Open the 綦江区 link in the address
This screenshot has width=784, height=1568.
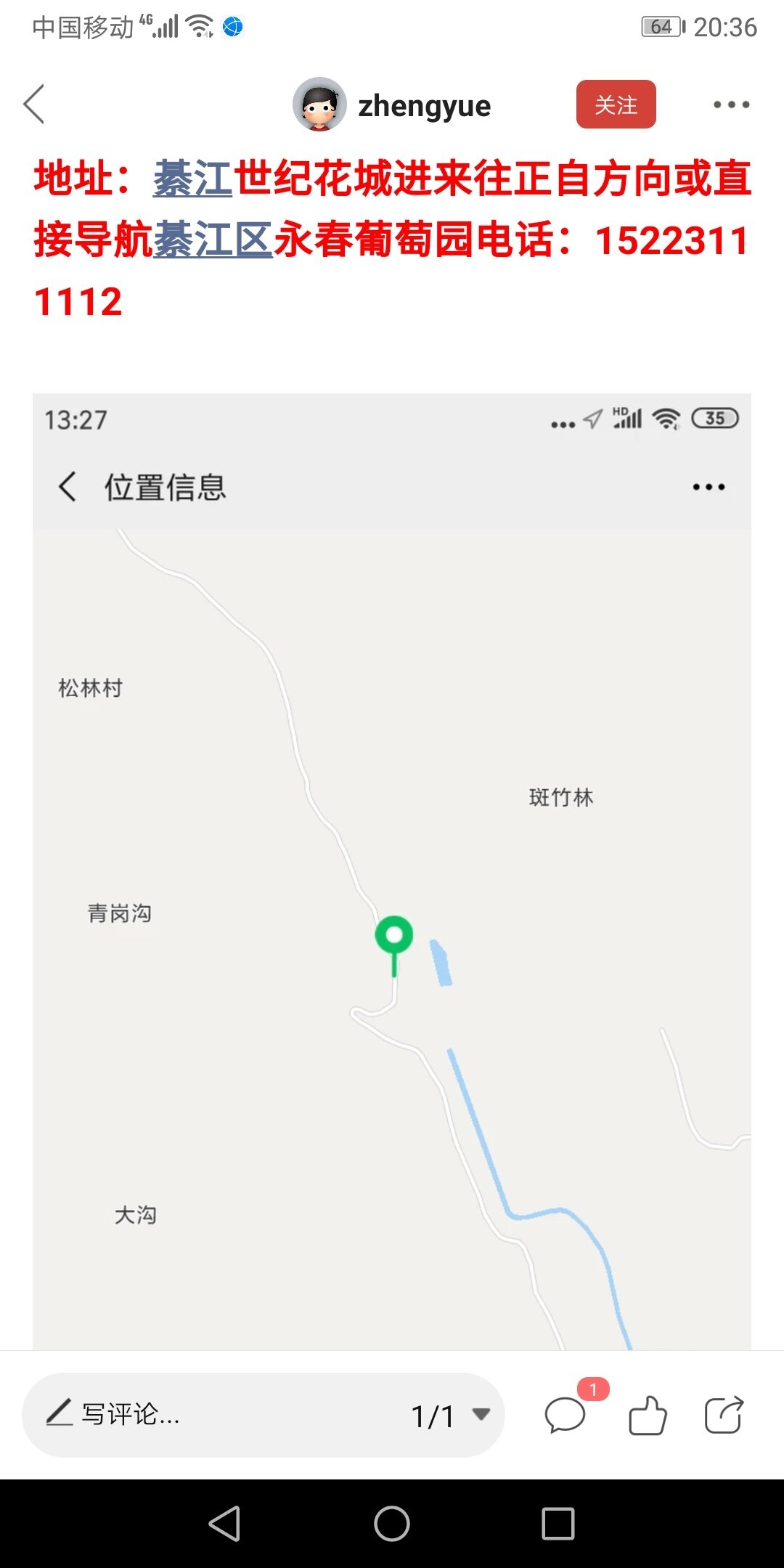point(213,240)
